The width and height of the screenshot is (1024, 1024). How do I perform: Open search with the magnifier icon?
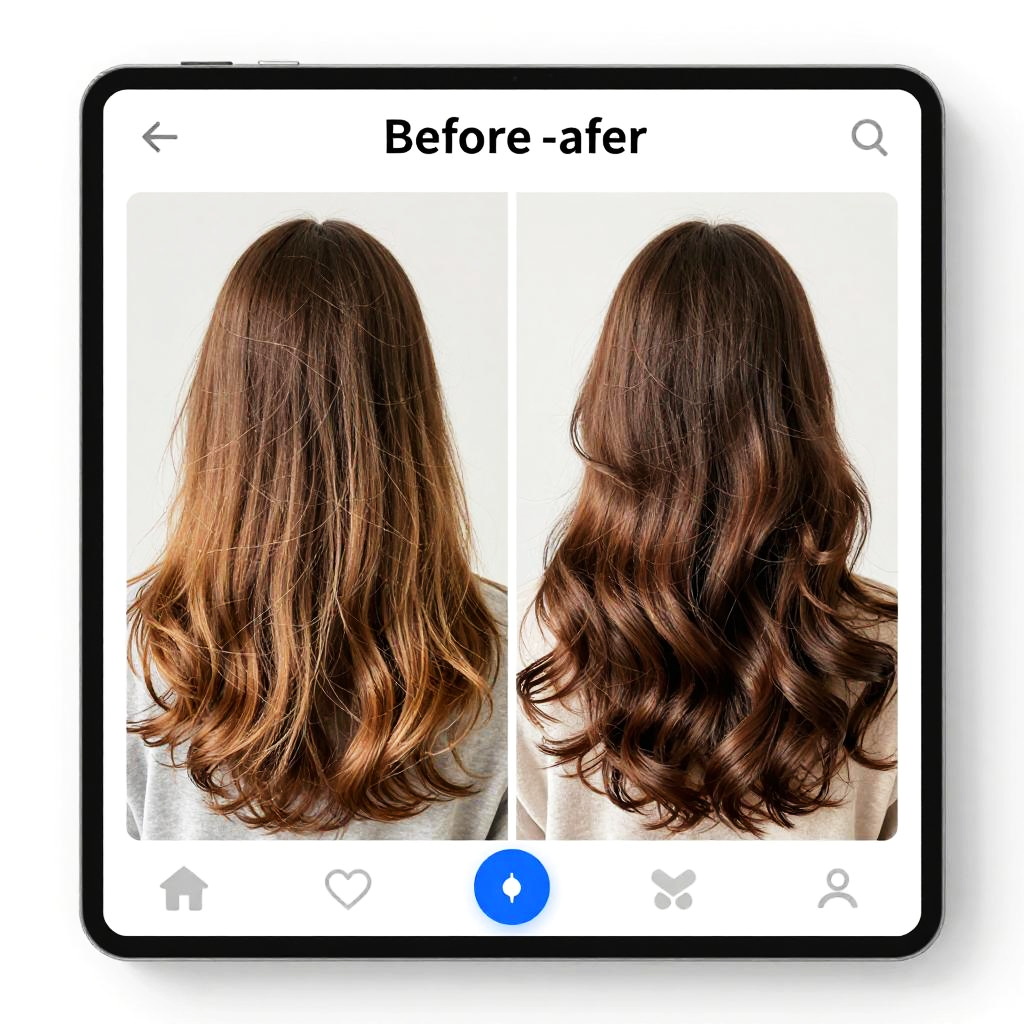[869, 138]
